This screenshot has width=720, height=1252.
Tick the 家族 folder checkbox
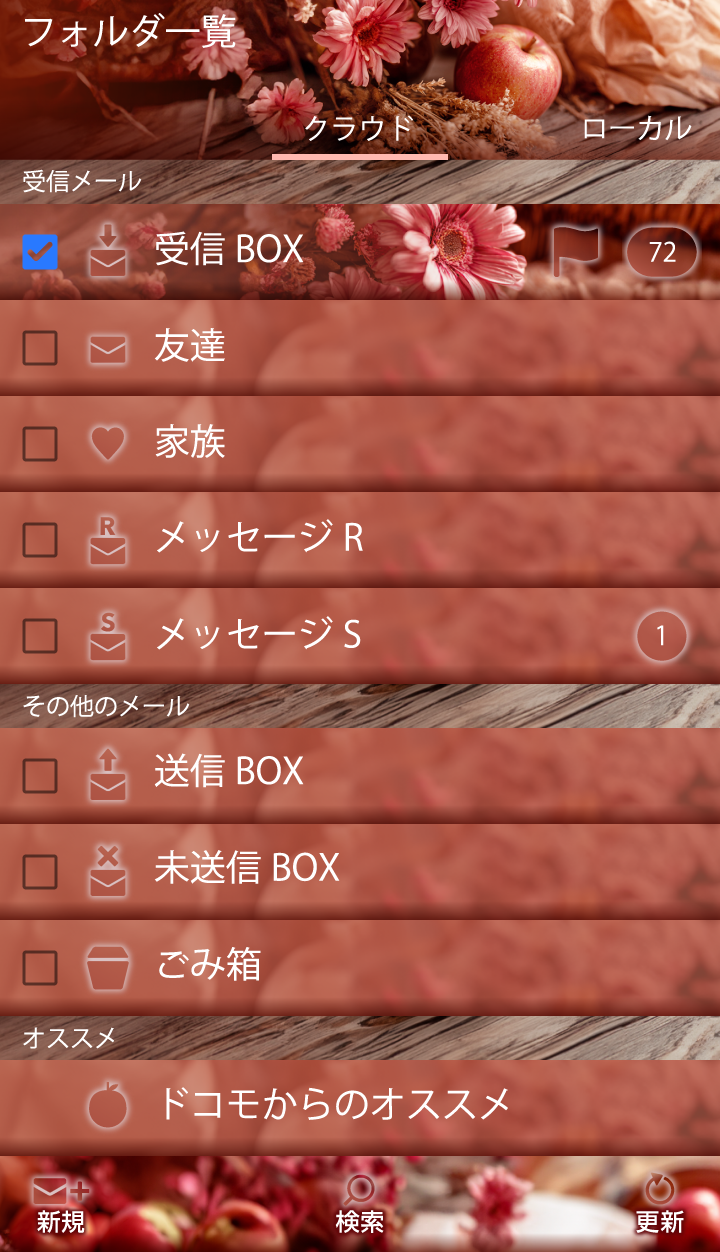[x=40, y=444]
